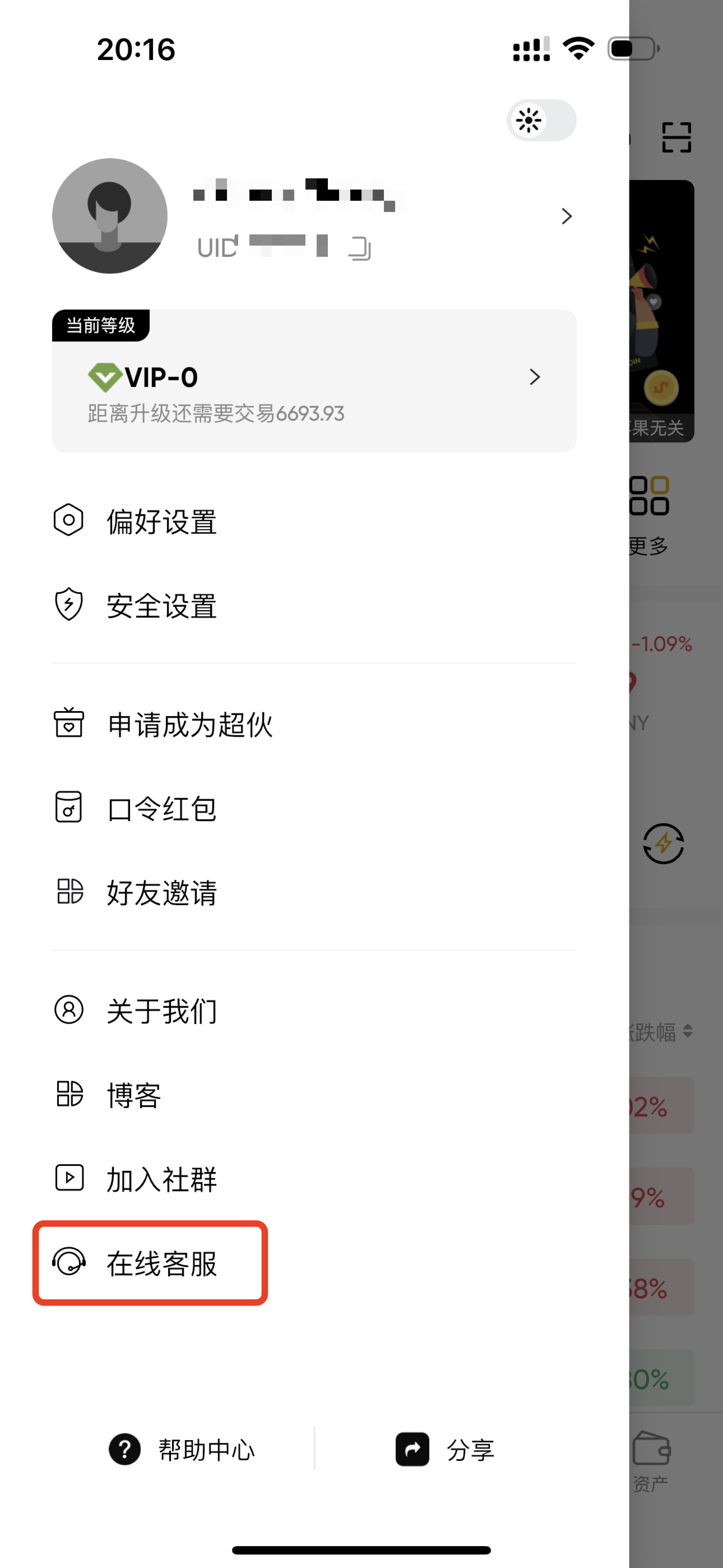This screenshot has height=1568, width=723.
Task: Contact 在线客服
Action: [x=150, y=1263]
